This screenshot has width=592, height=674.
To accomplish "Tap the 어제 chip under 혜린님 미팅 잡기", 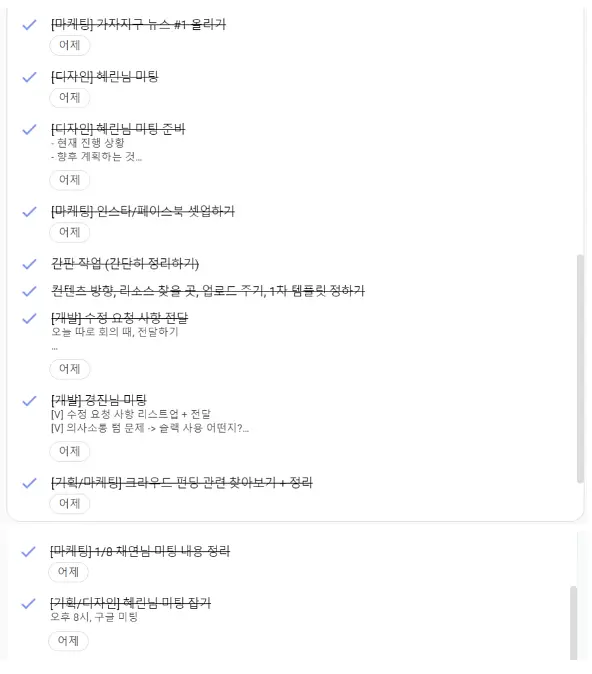I will point(68,641).
